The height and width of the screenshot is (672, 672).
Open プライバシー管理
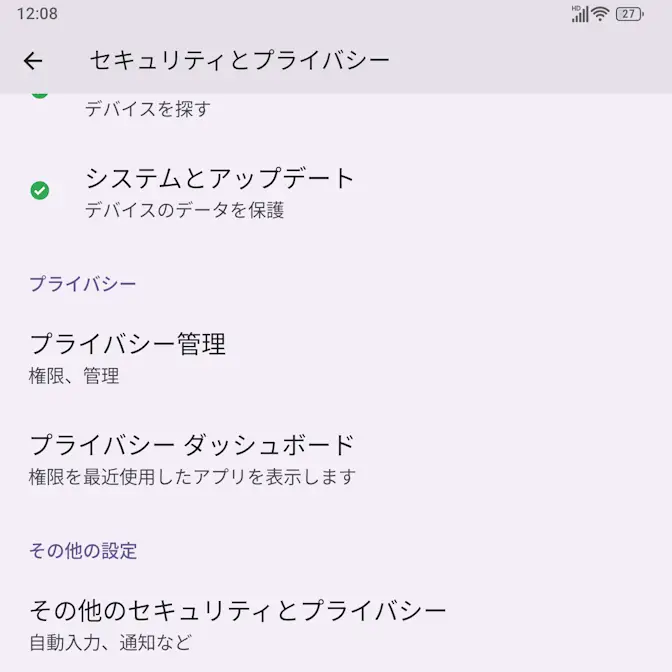point(127,357)
